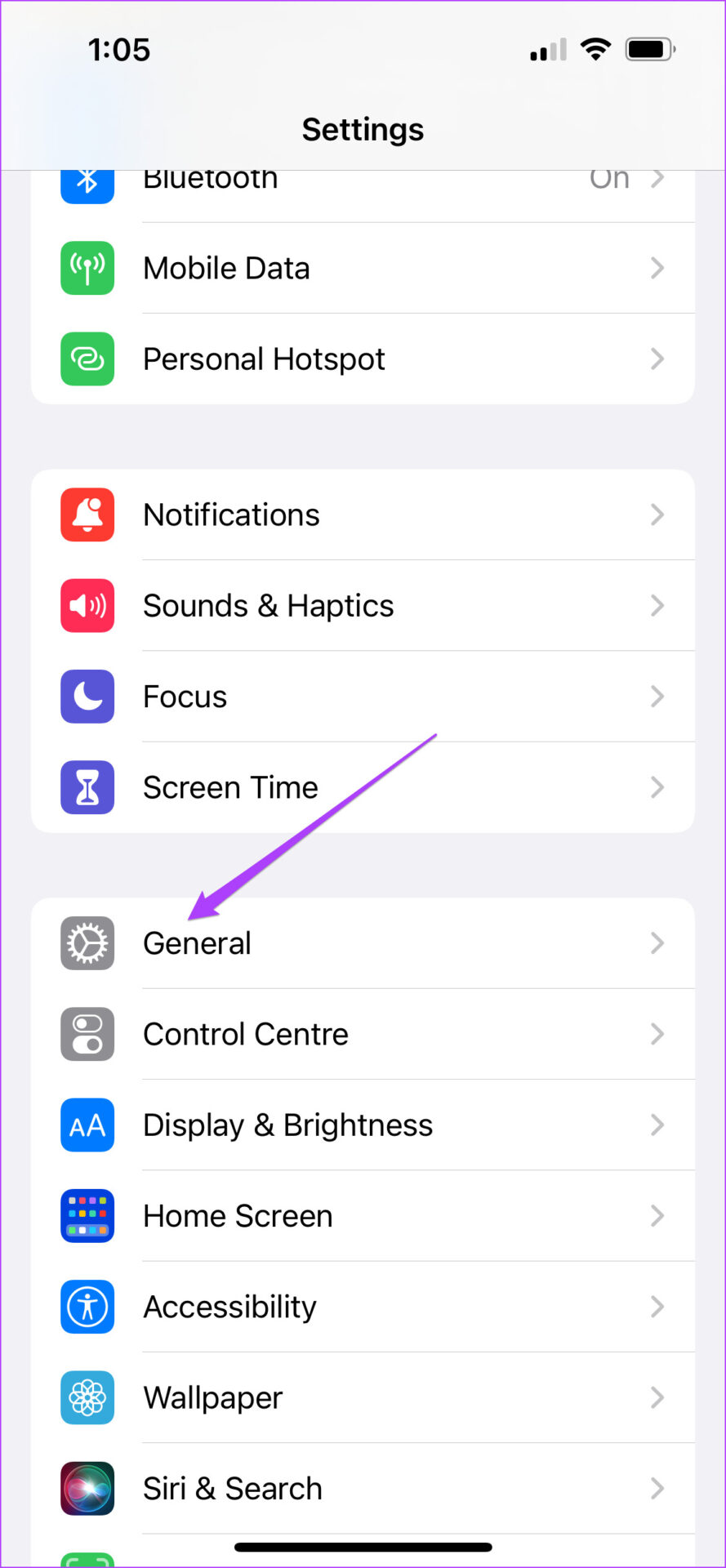Go to Control Centre
Screen dimensions: 726x1568
click(x=363, y=1034)
